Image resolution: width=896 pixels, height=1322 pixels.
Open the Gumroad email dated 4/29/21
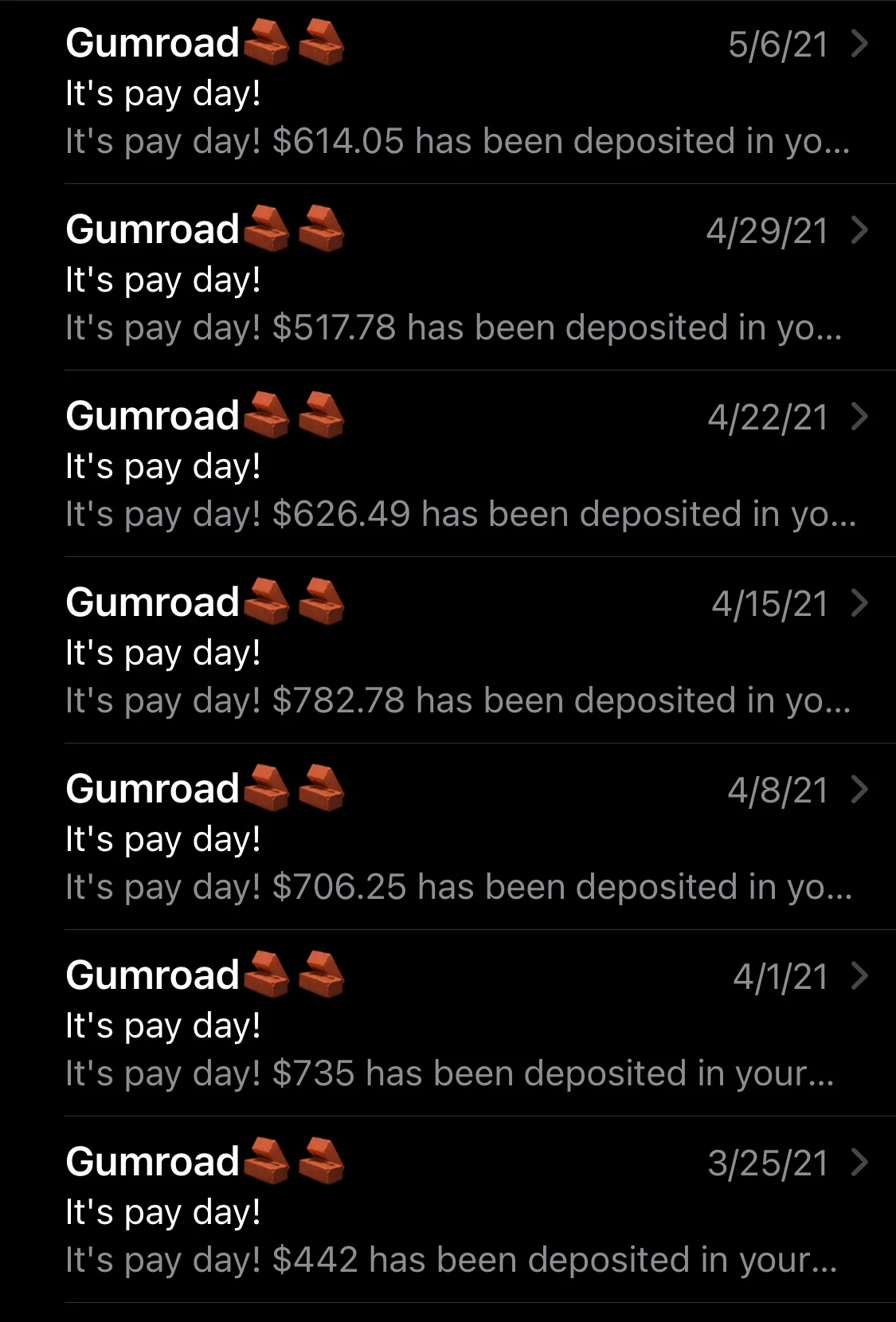click(x=458, y=279)
